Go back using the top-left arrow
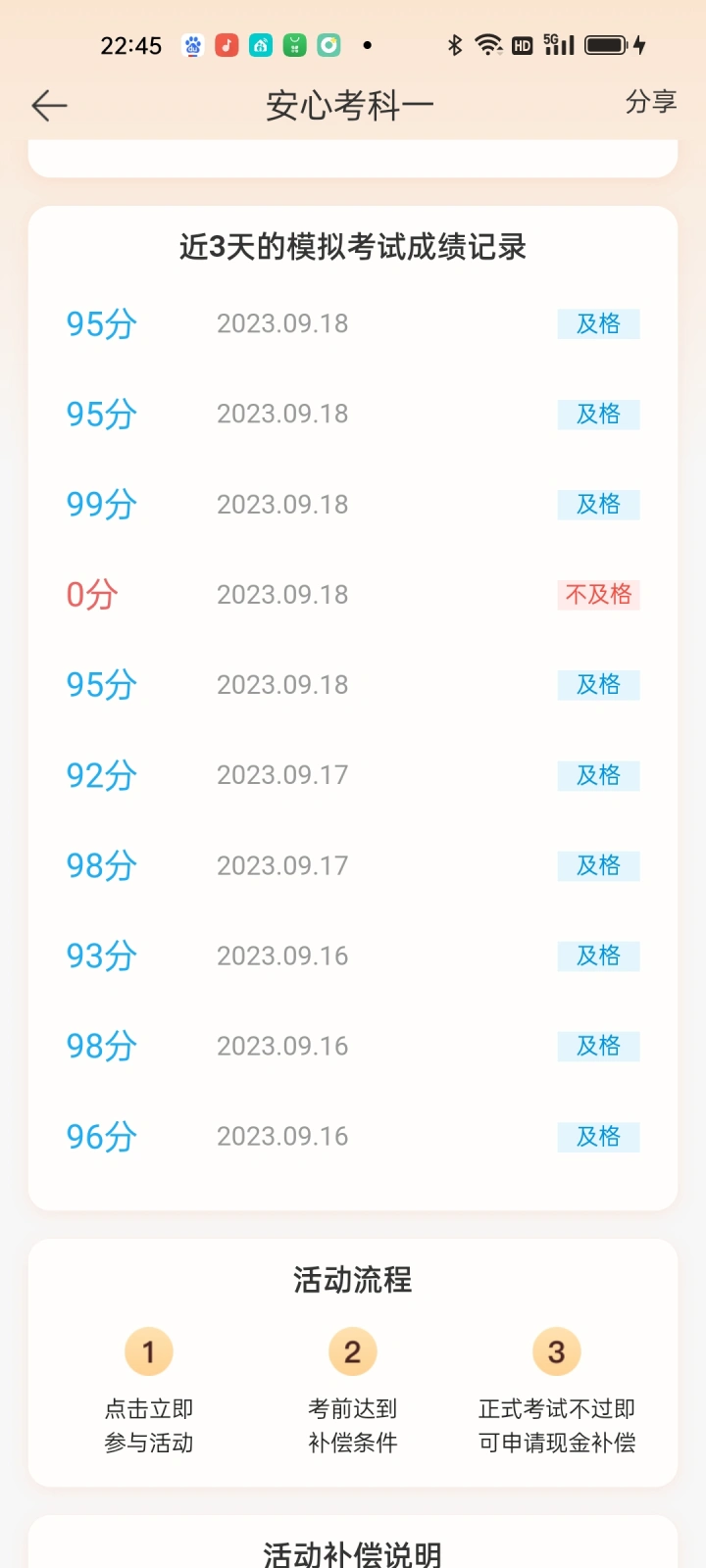The width and height of the screenshot is (706, 1568). (x=49, y=105)
